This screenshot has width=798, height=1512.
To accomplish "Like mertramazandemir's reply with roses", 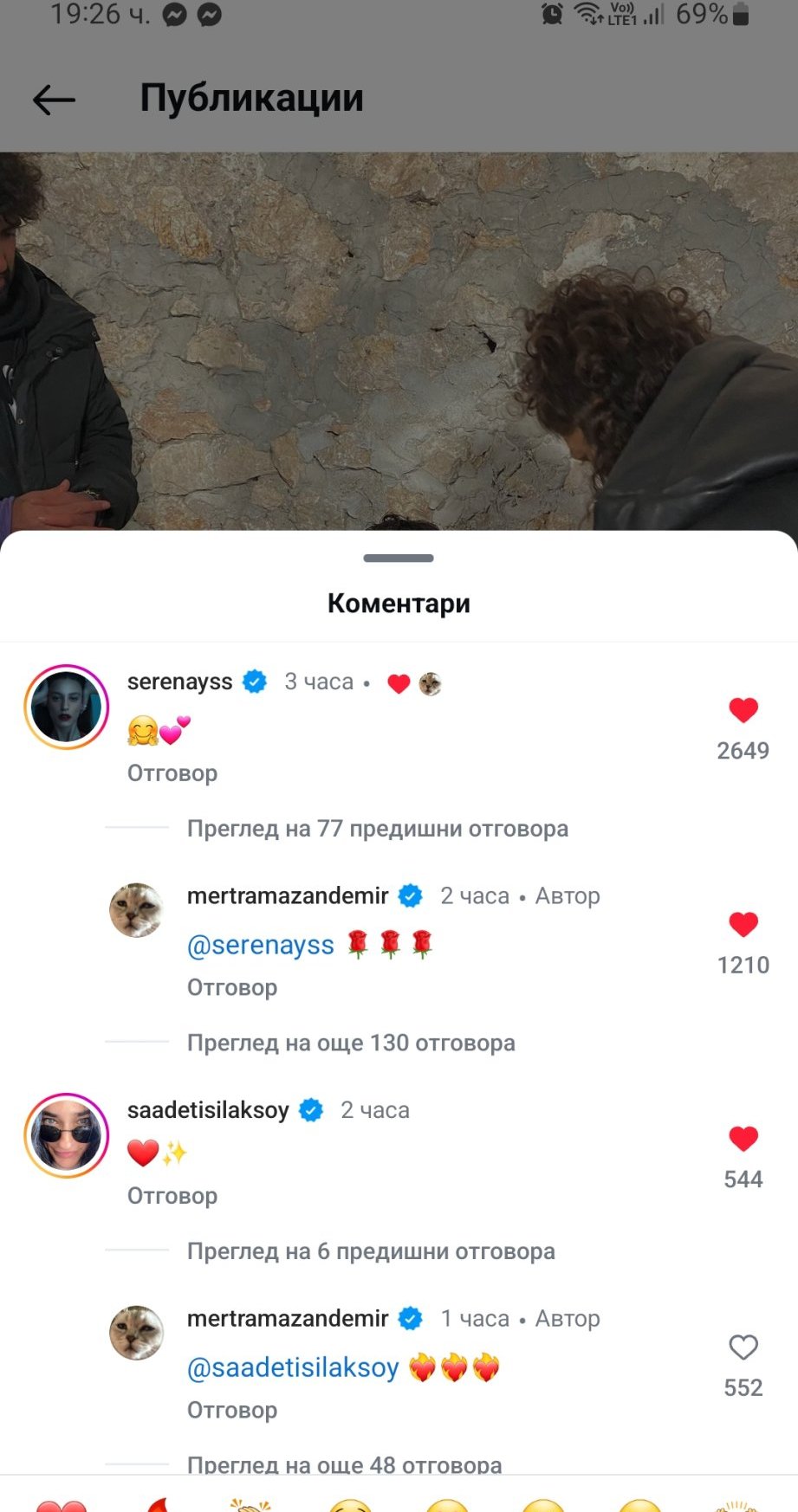I will click(x=743, y=924).
